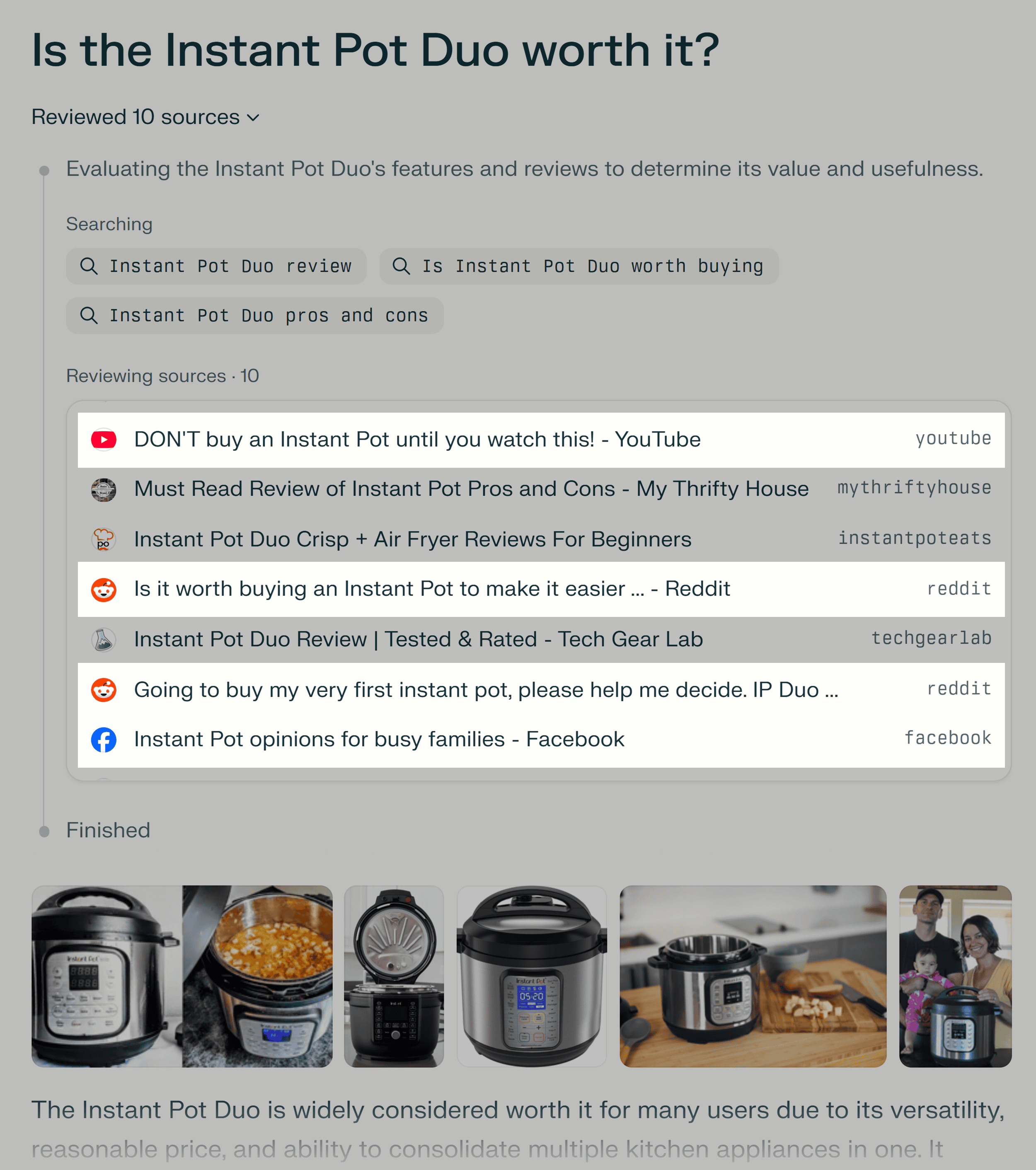
Task: Tap the Instant Pot Duo review search chip
Action: pos(216,266)
